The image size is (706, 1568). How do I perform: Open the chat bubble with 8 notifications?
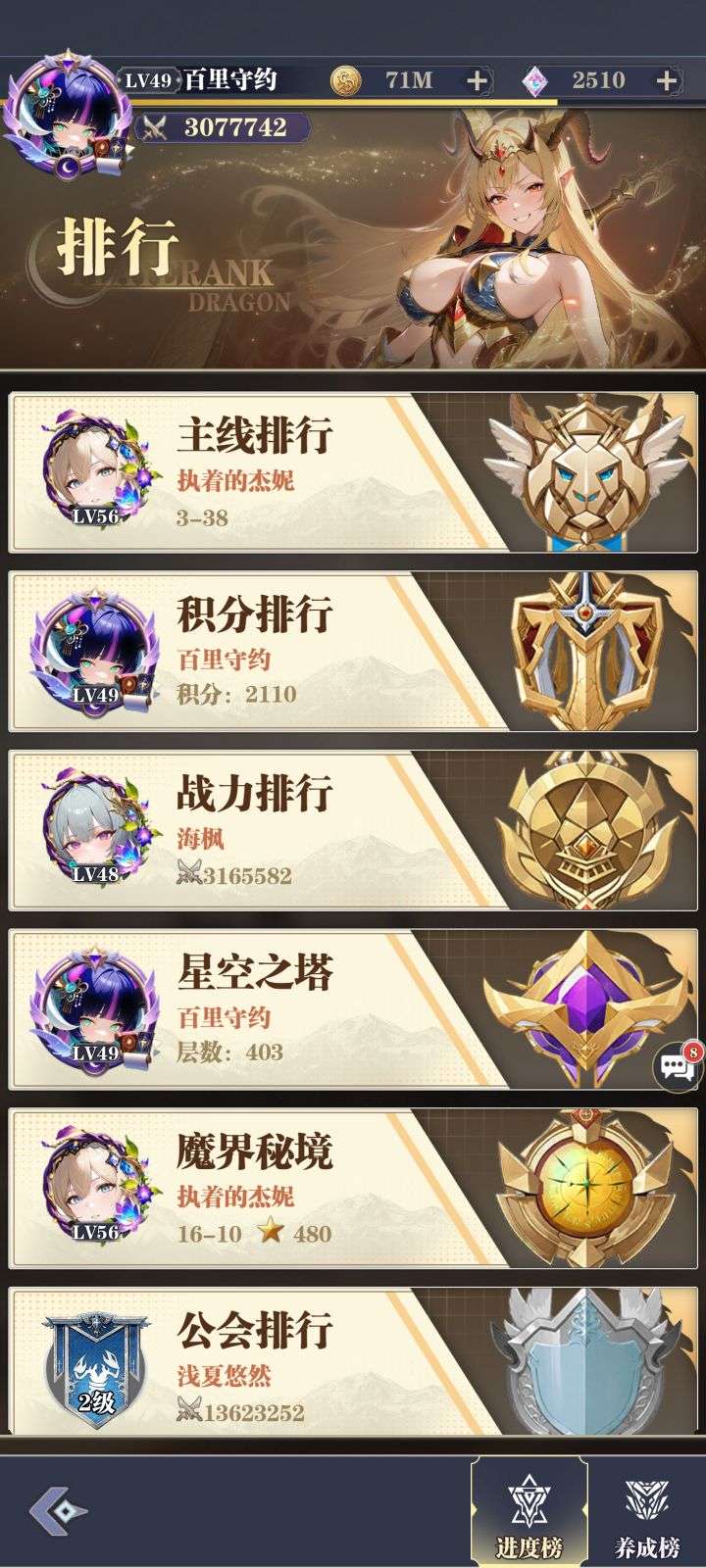678,1065
